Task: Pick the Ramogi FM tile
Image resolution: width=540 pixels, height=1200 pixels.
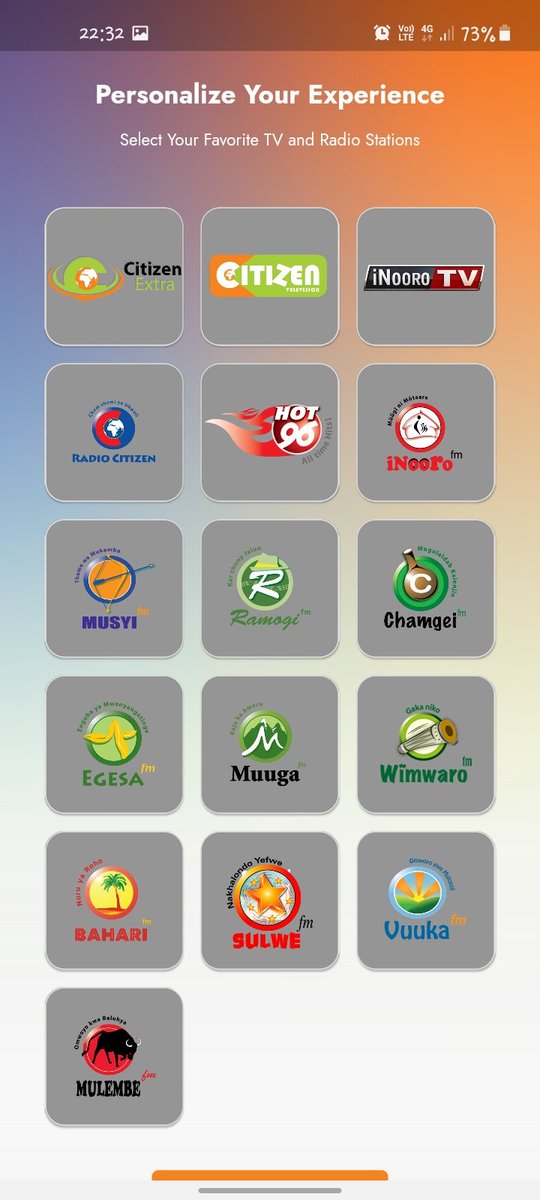Action: [270, 588]
